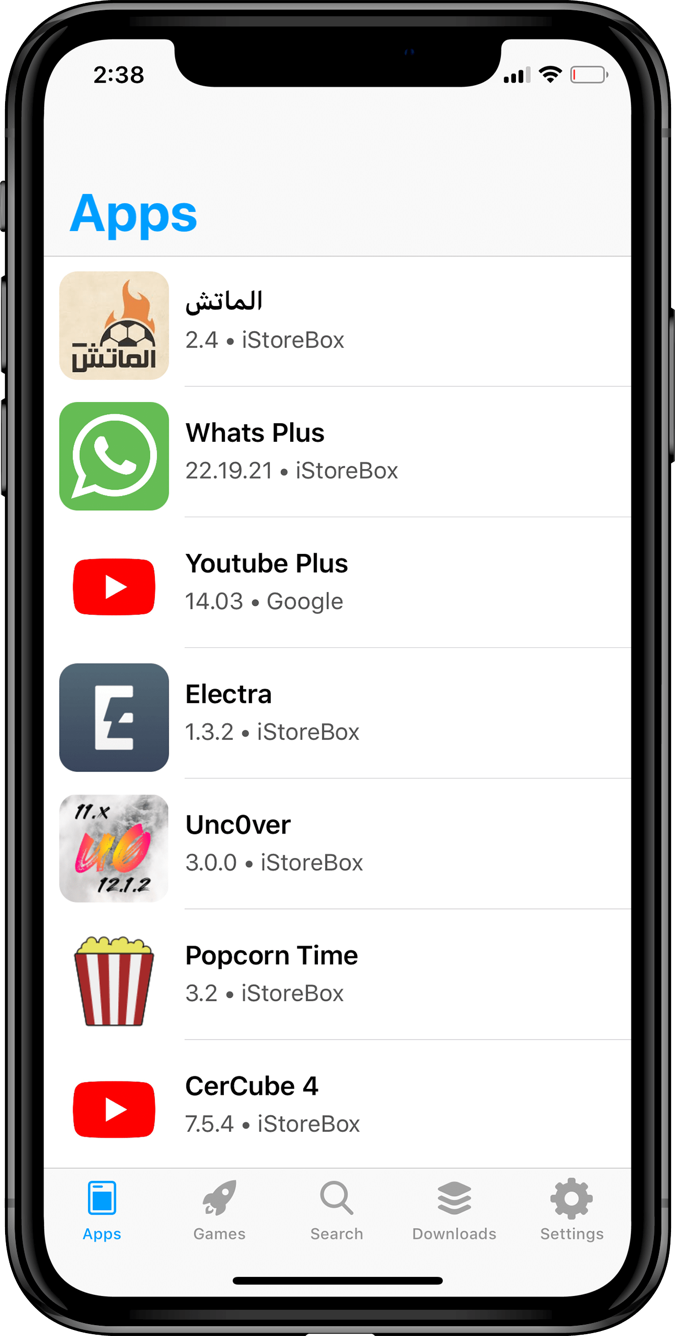This screenshot has height=1336, width=675.
Task: Go to the Search tab
Action: click(x=336, y=1210)
